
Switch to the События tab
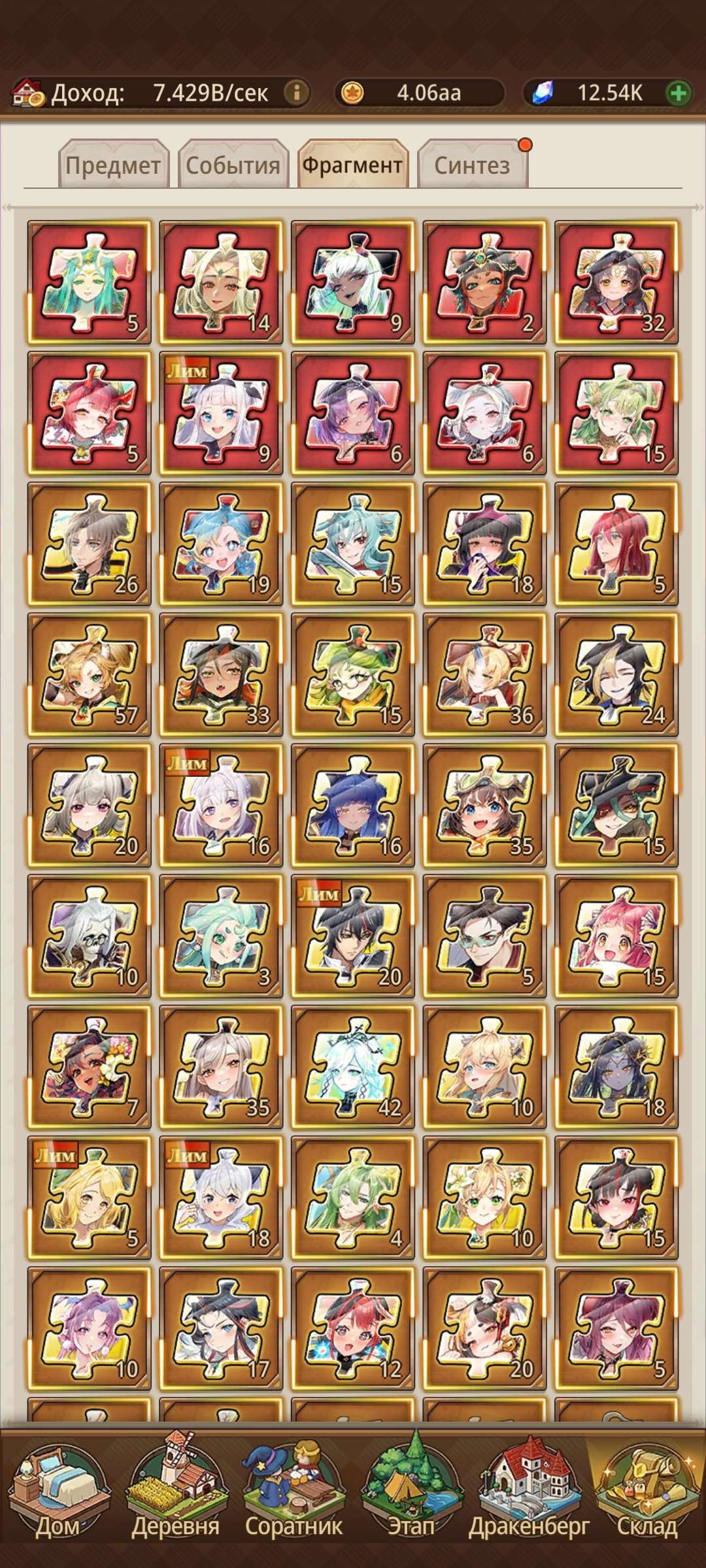coord(233,165)
